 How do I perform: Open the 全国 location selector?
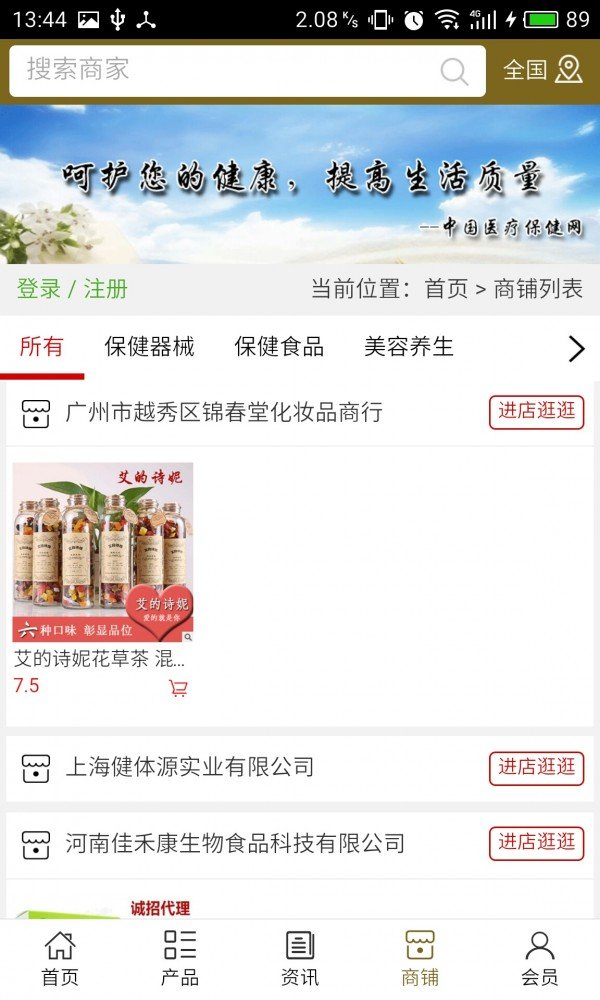(542, 70)
